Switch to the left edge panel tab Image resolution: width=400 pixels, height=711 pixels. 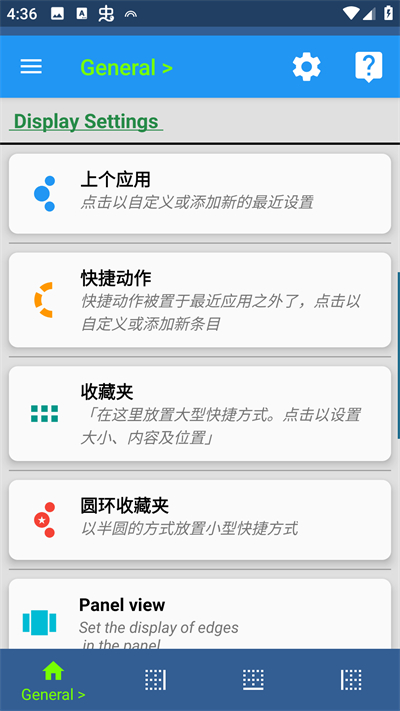pyautogui.click(x=351, y=680)
